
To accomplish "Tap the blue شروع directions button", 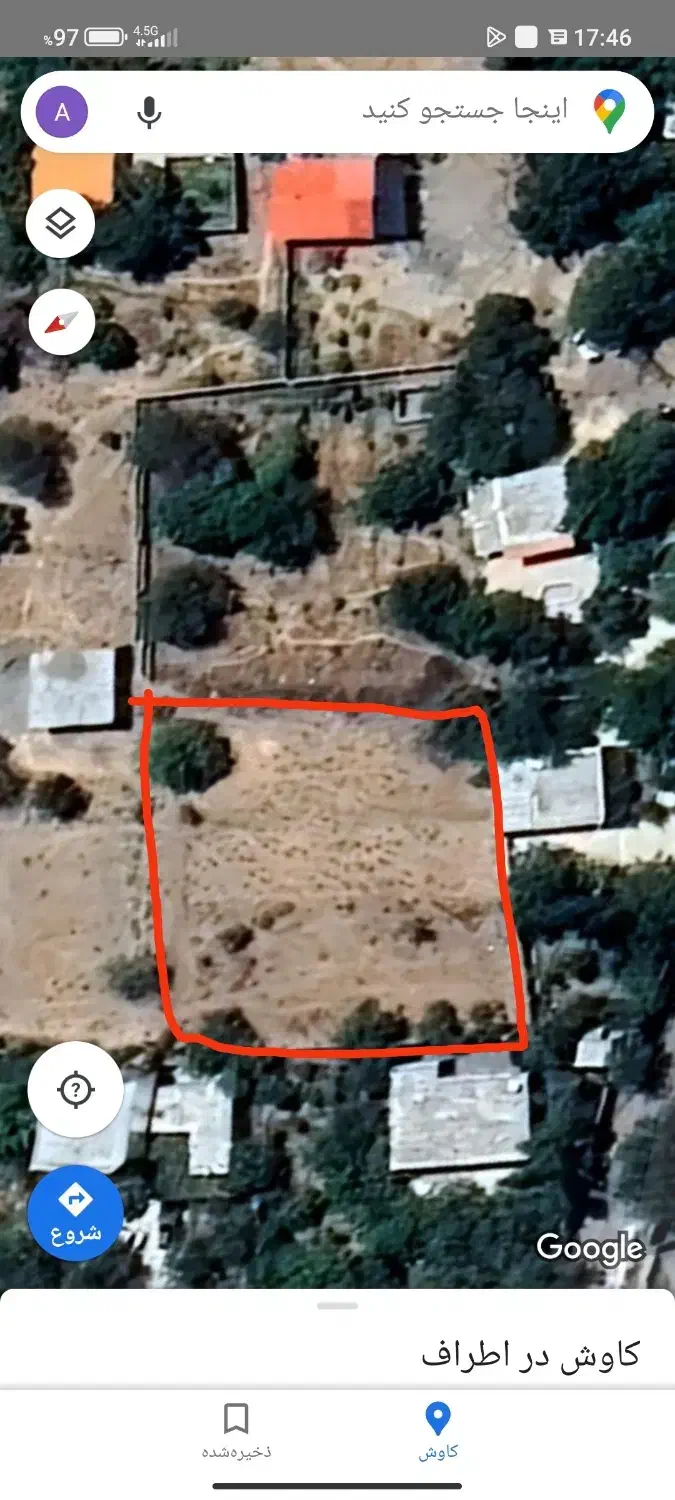I will coord(76,1214).
